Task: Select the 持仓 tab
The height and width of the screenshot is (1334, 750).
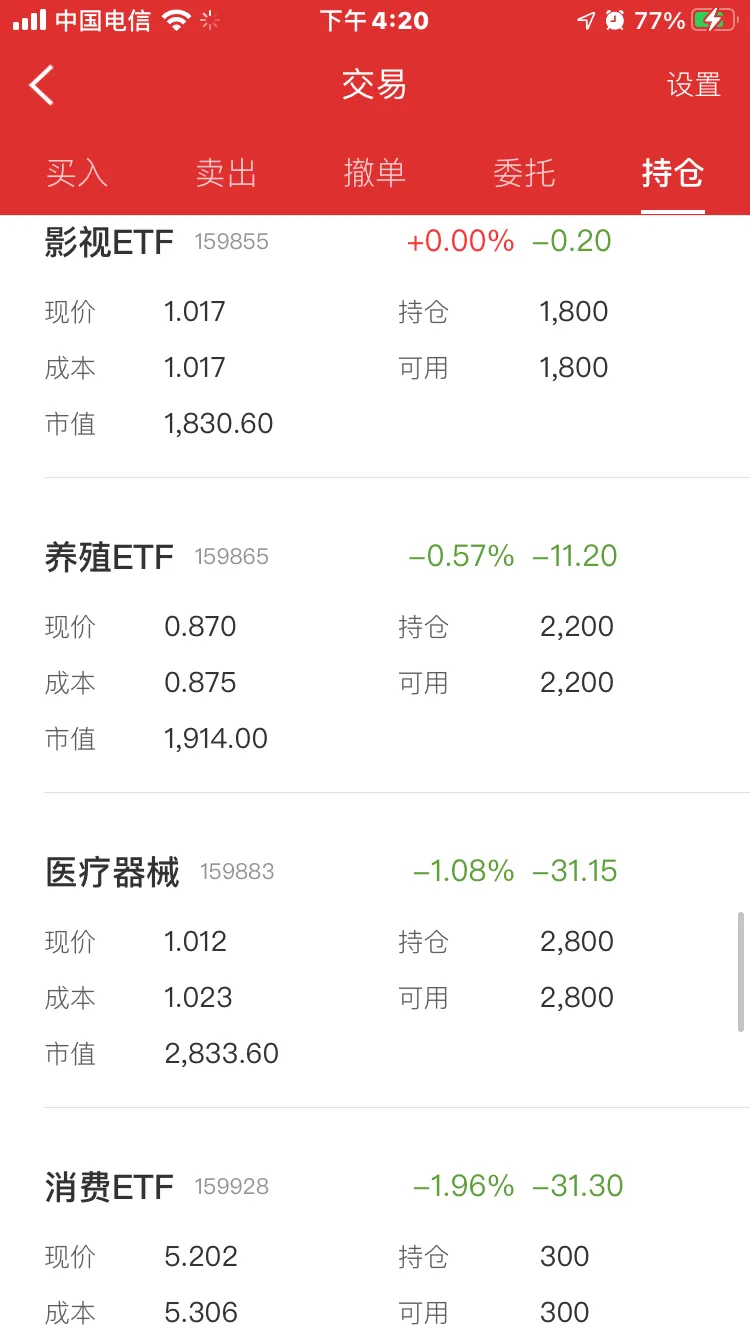Action: click(x=673, y=173)
